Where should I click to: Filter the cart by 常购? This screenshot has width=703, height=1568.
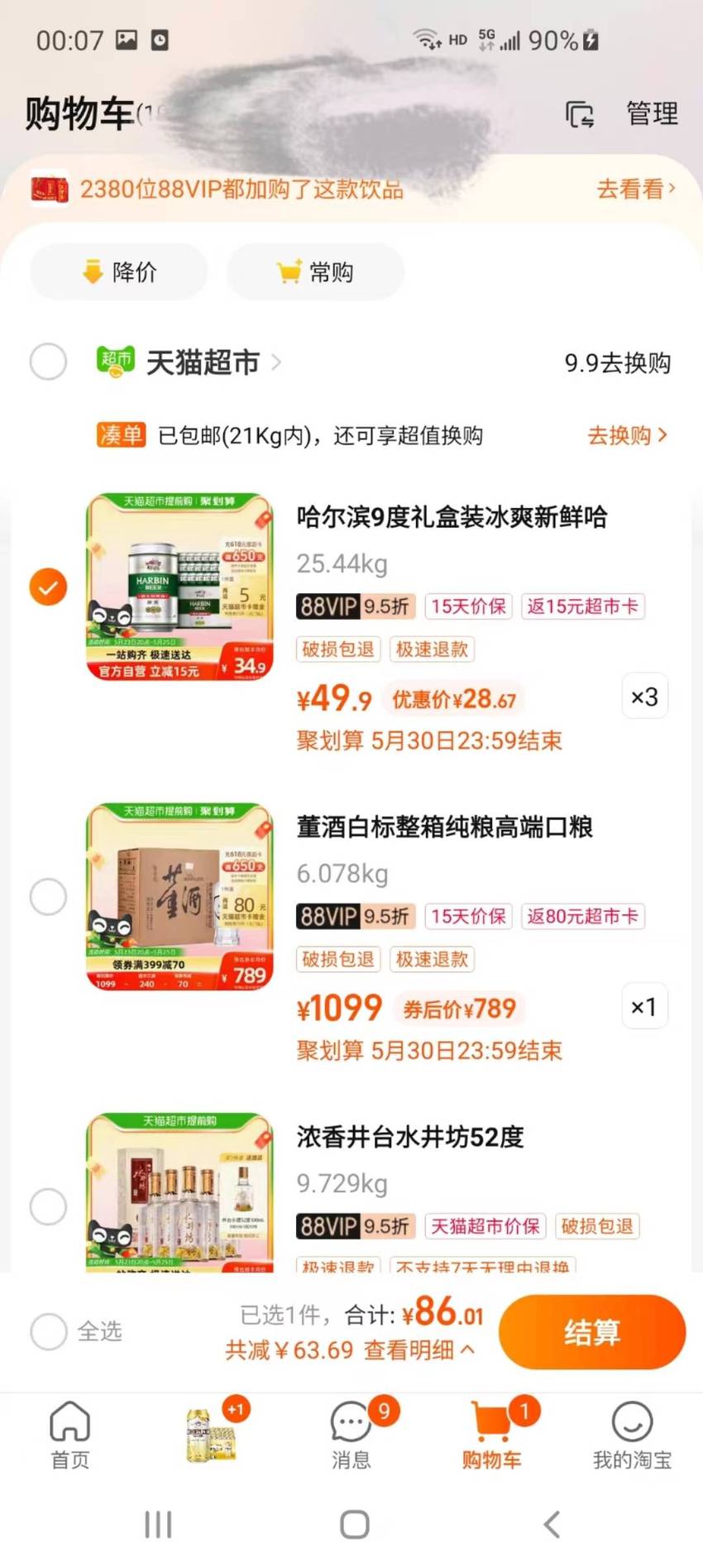click(315, 271)
